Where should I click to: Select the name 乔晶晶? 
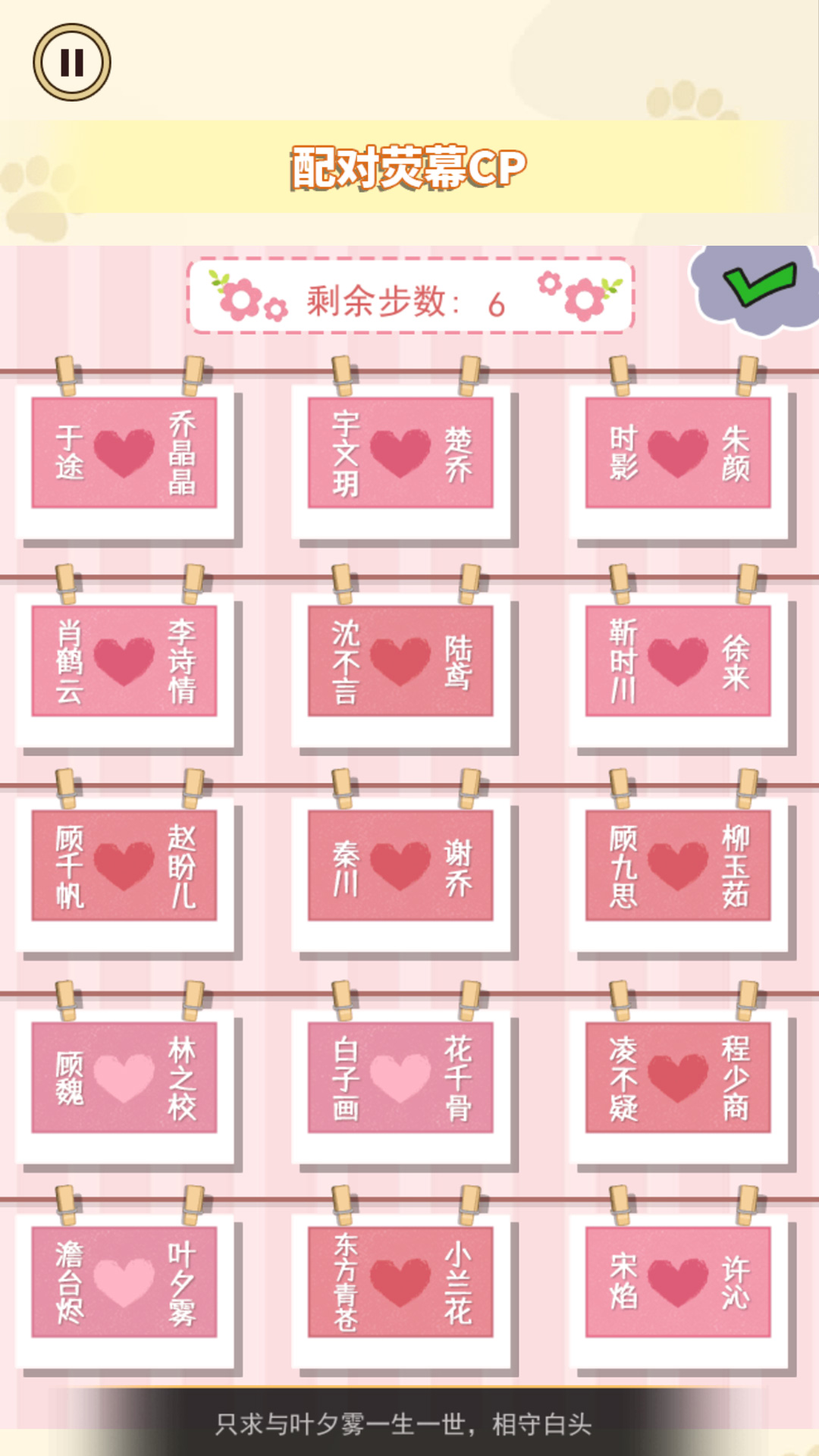[182, 453]
